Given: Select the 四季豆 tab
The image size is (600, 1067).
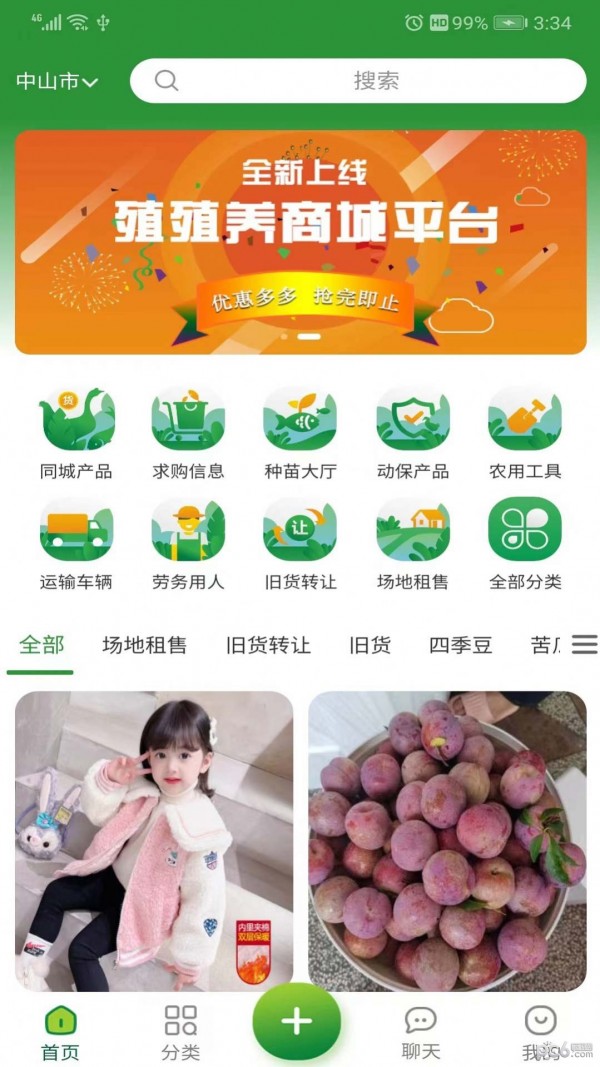Looking at the screenshot, I should click(460, 645).
